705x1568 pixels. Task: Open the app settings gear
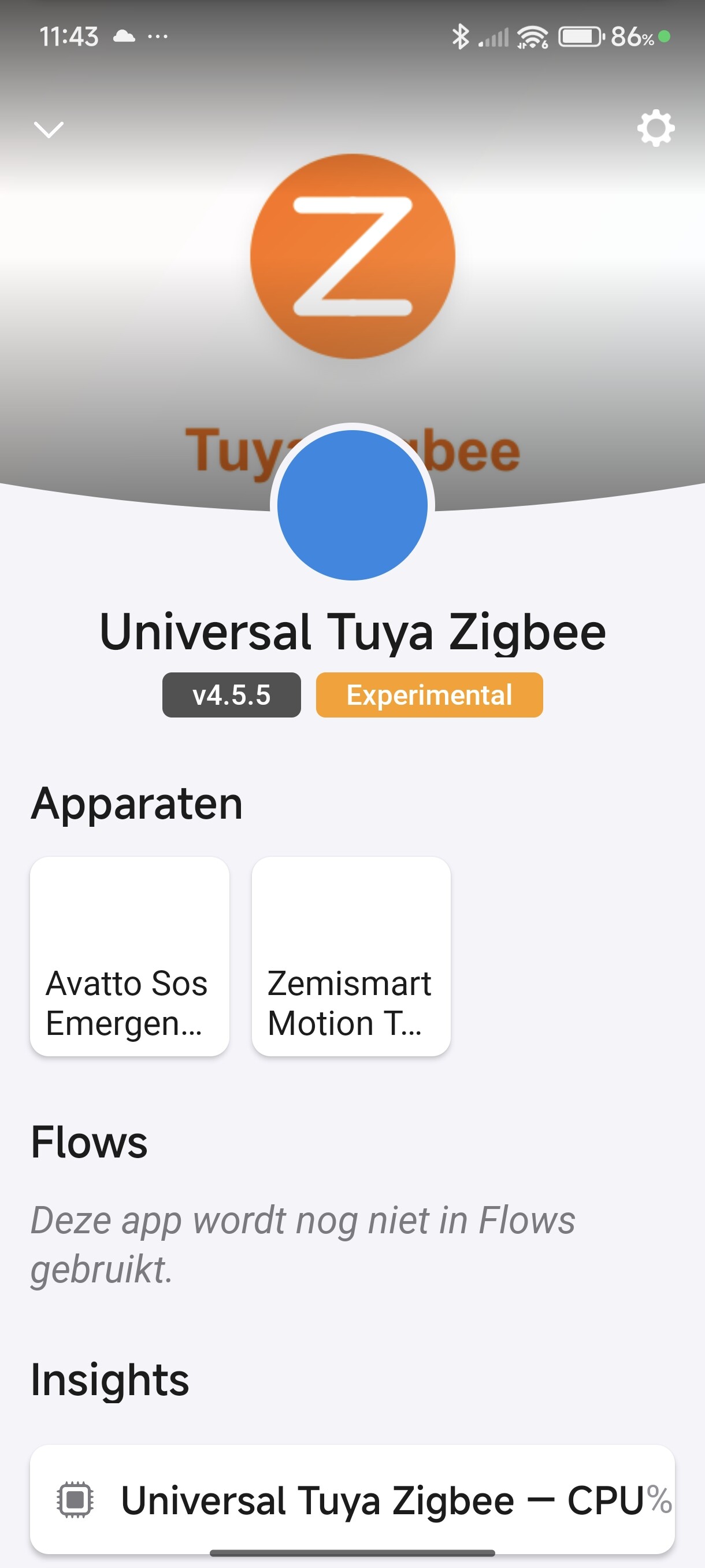click(655, 128)
